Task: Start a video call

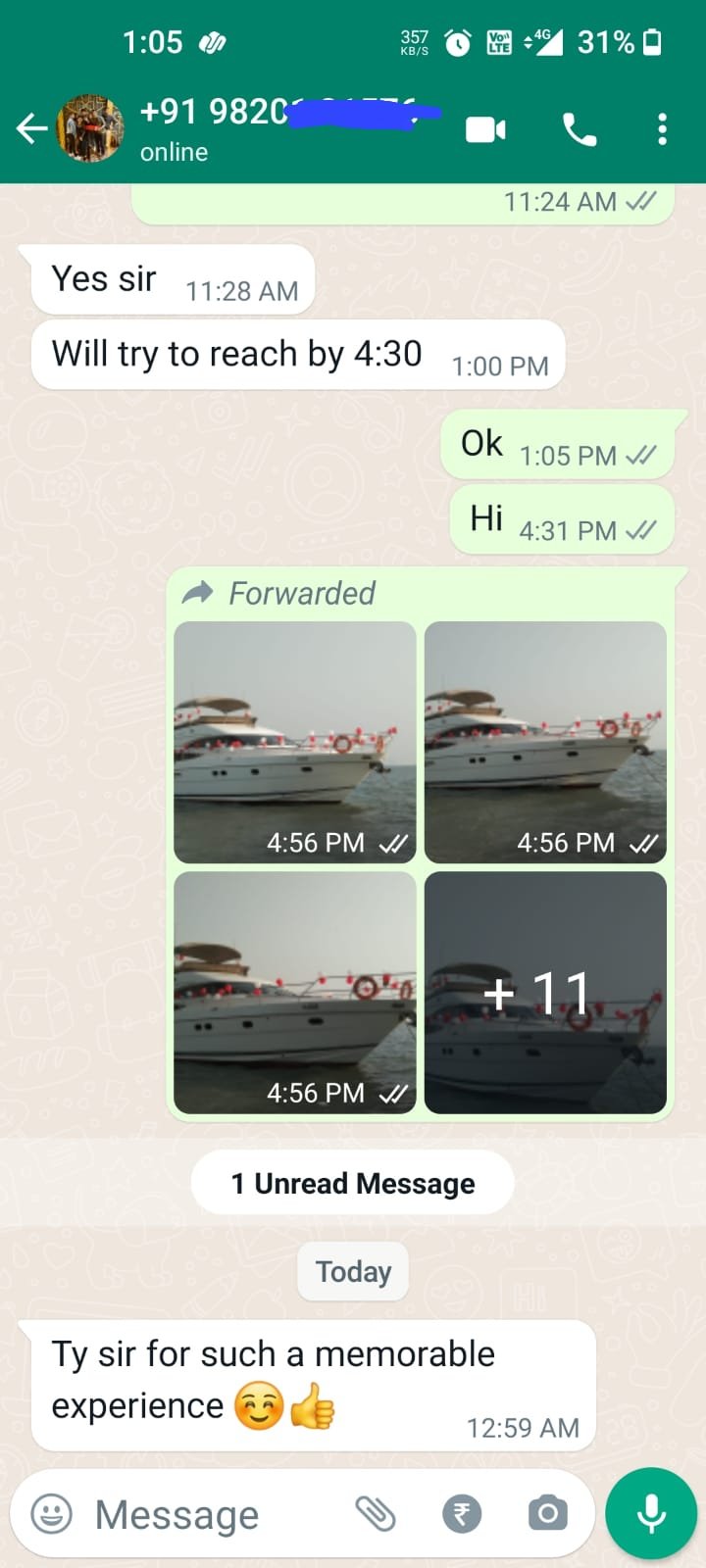Action: (485, 129)
